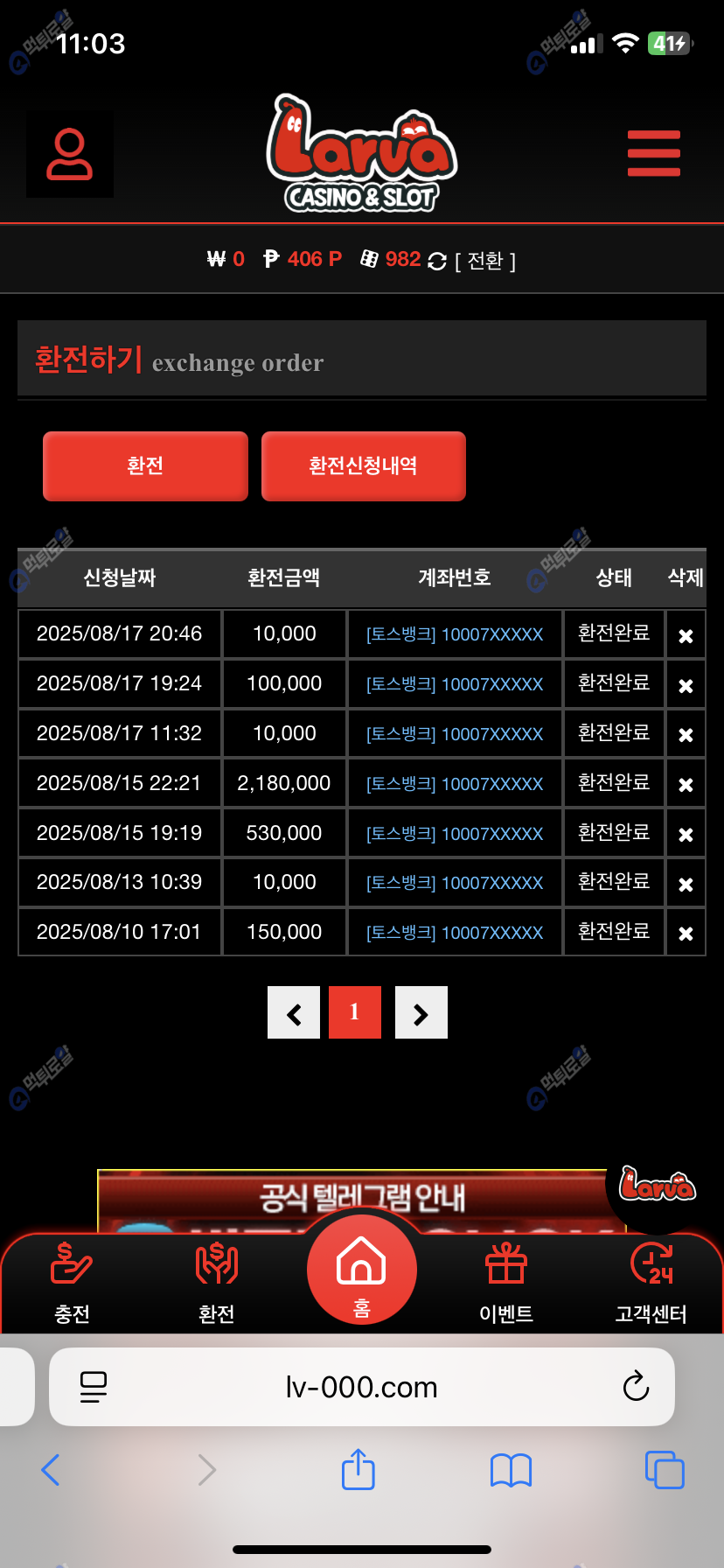Delete the 2025/08/17 19:24 record
This screenshot has width=724, height=1568.
686,685
